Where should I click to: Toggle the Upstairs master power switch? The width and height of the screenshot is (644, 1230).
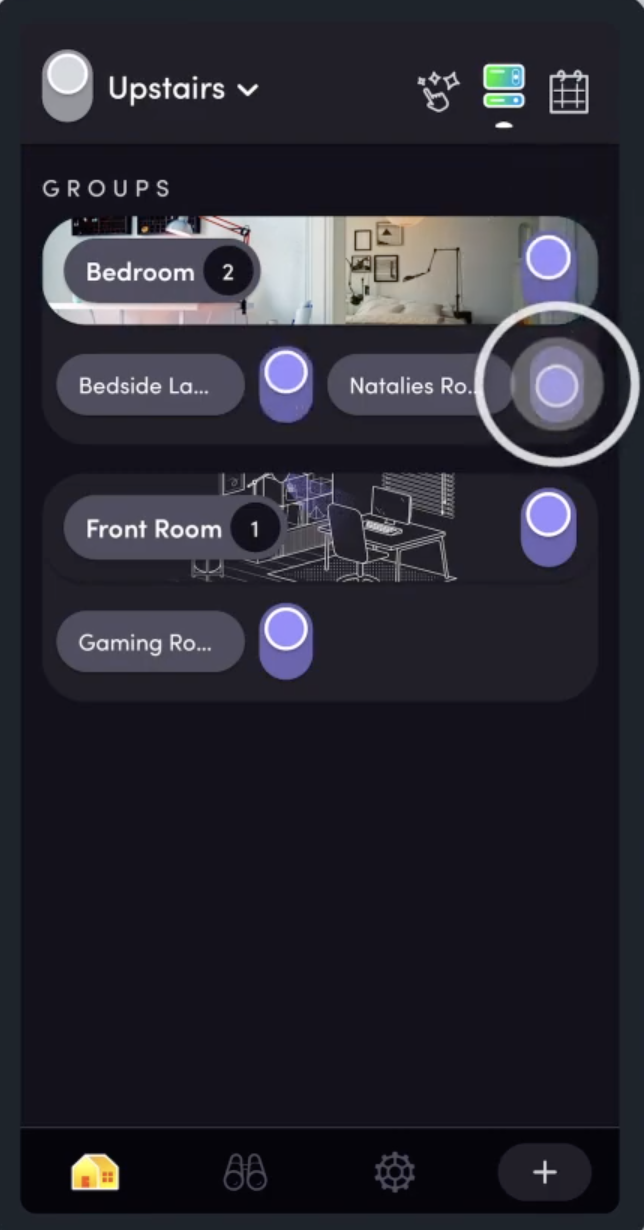[x=68, y=86]
